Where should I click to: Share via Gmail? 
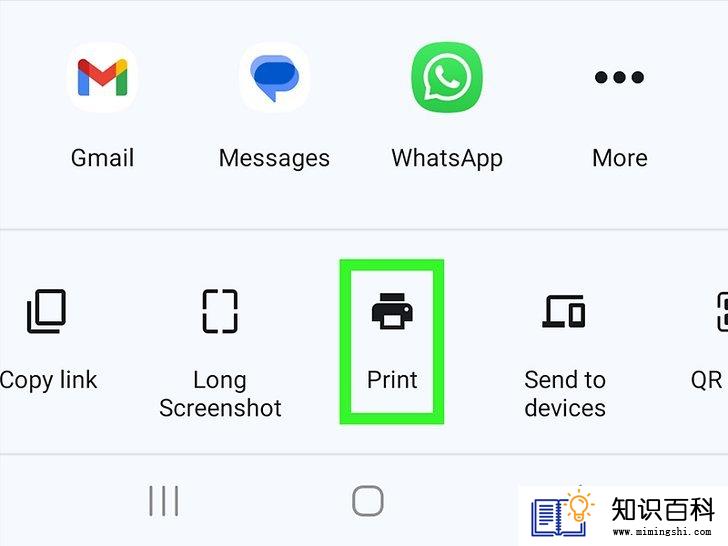102,78
